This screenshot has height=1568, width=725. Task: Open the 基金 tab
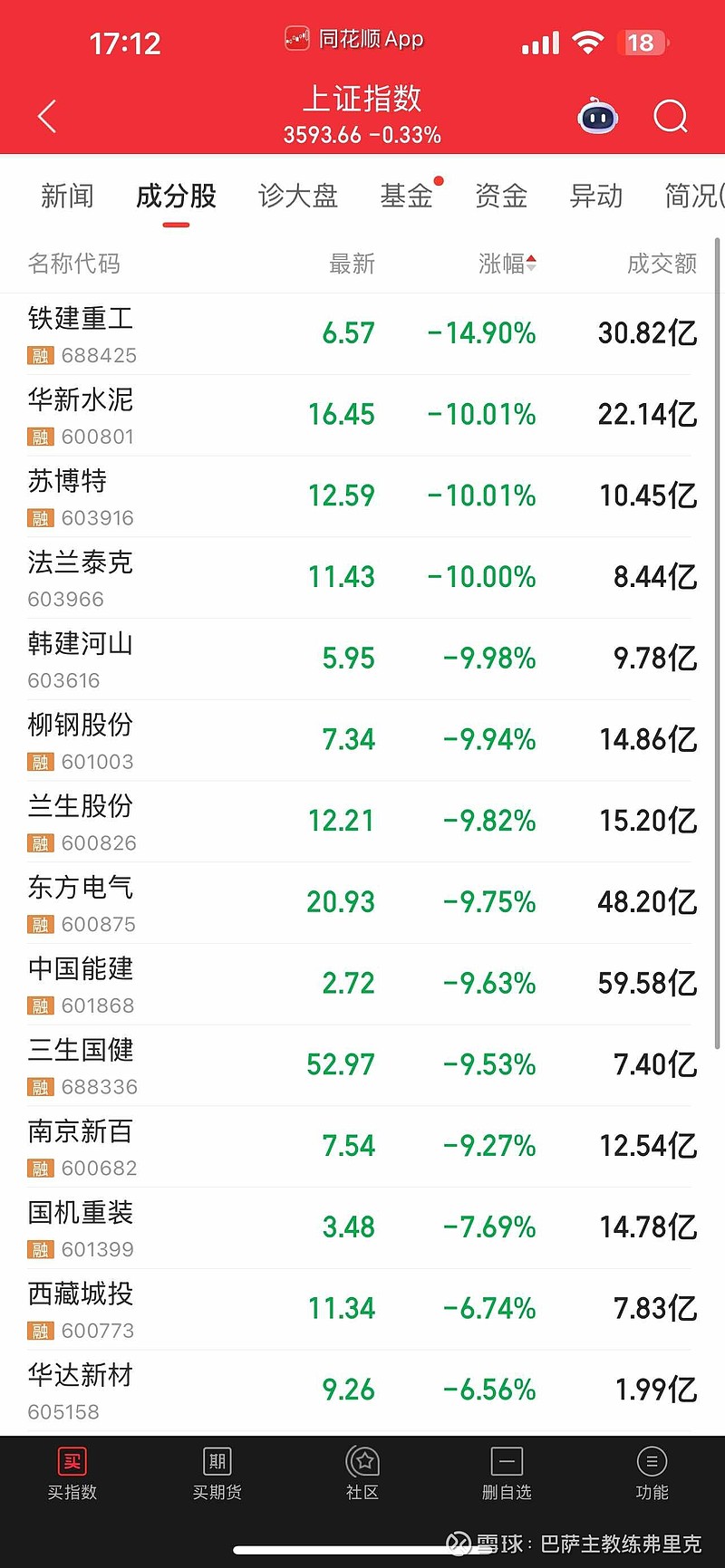[x=406, y=196]
